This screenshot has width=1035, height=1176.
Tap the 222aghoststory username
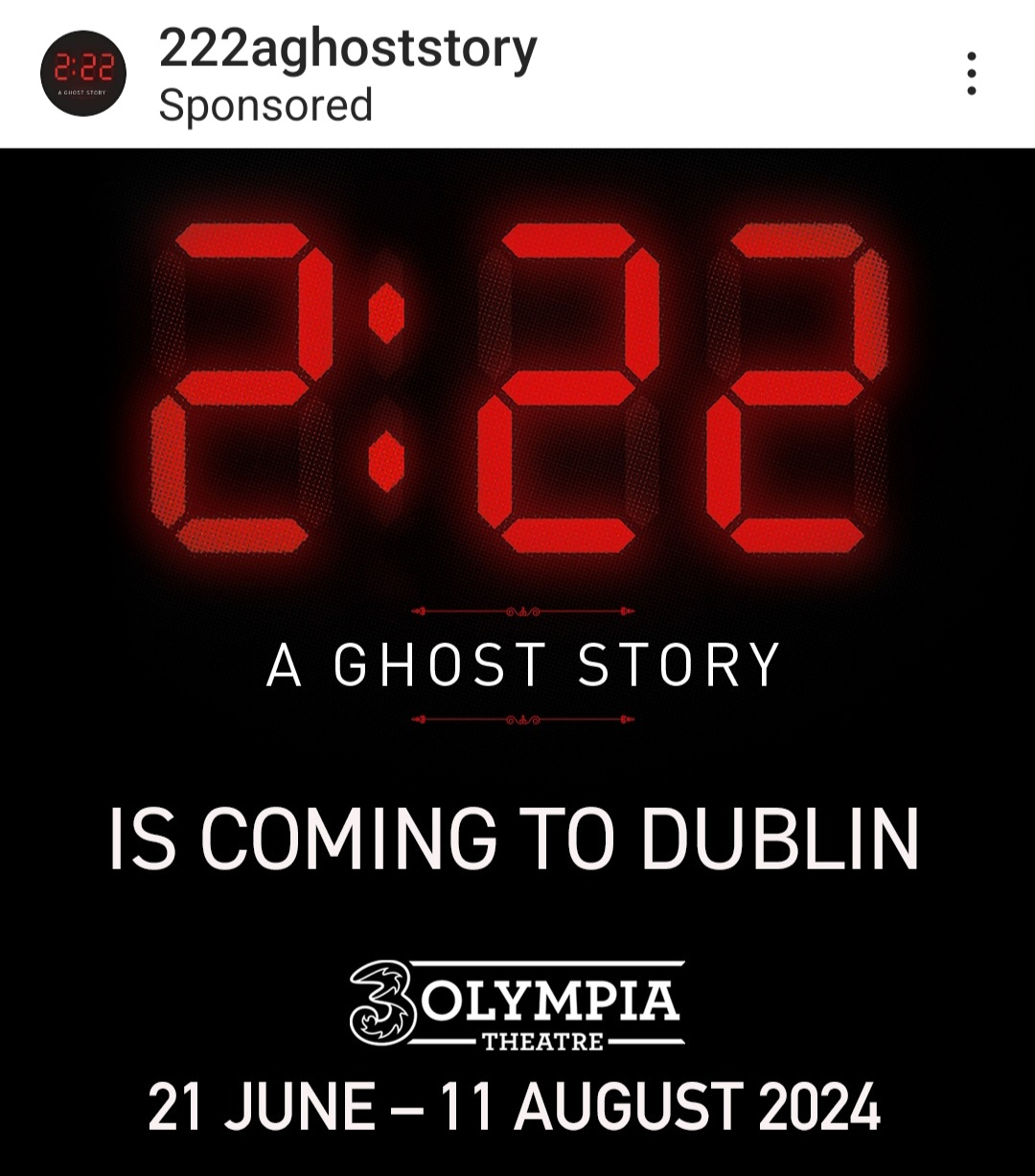(348, 48)
